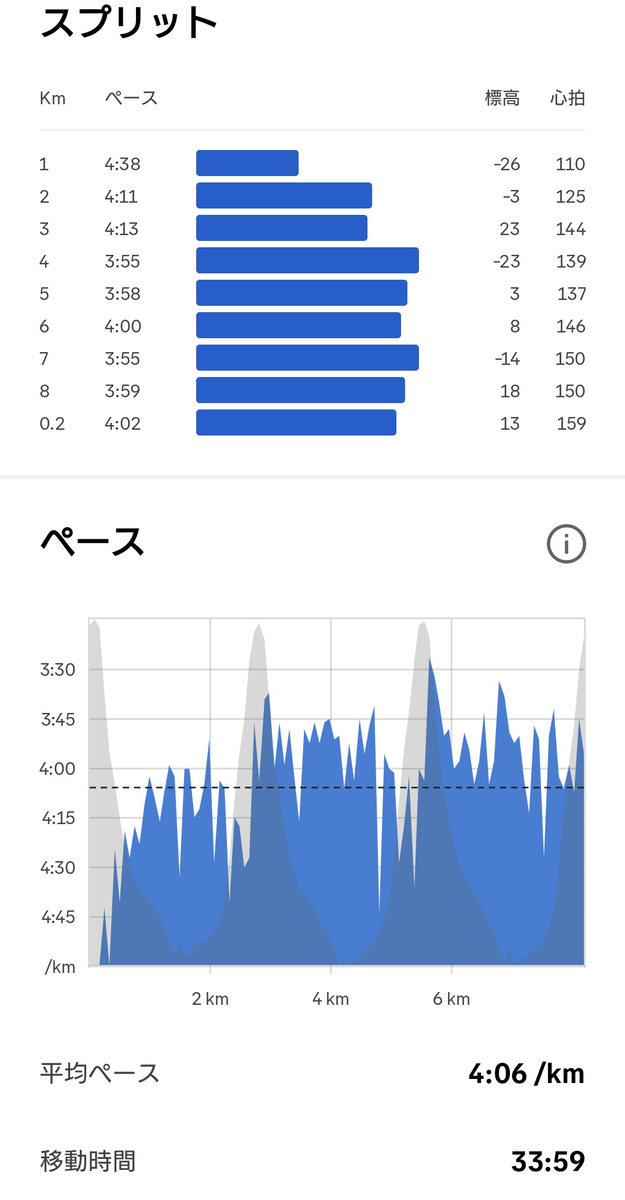Open the pace chart info icon
625x1200 pixels.
click(x=566, y=544)
